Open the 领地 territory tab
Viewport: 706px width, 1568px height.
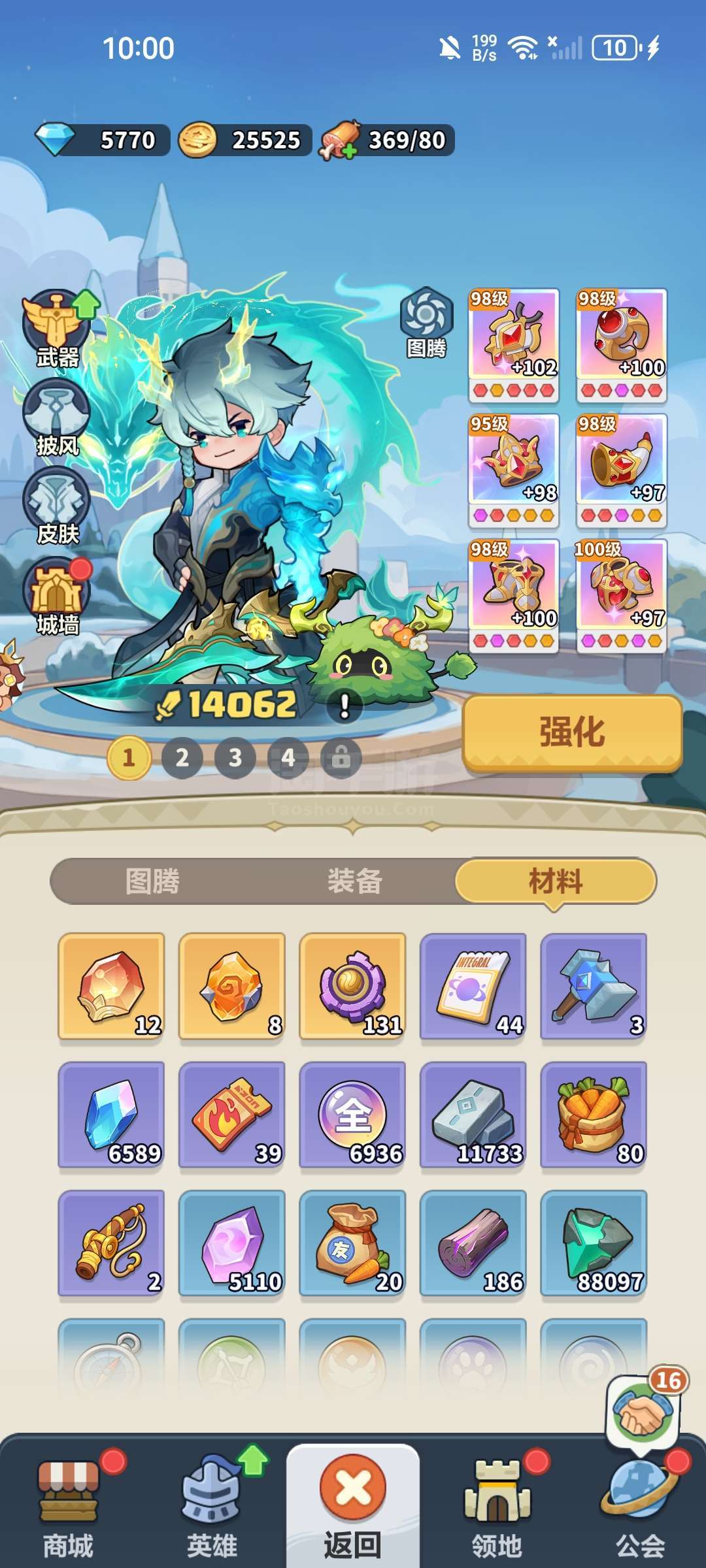[497, 1505]
